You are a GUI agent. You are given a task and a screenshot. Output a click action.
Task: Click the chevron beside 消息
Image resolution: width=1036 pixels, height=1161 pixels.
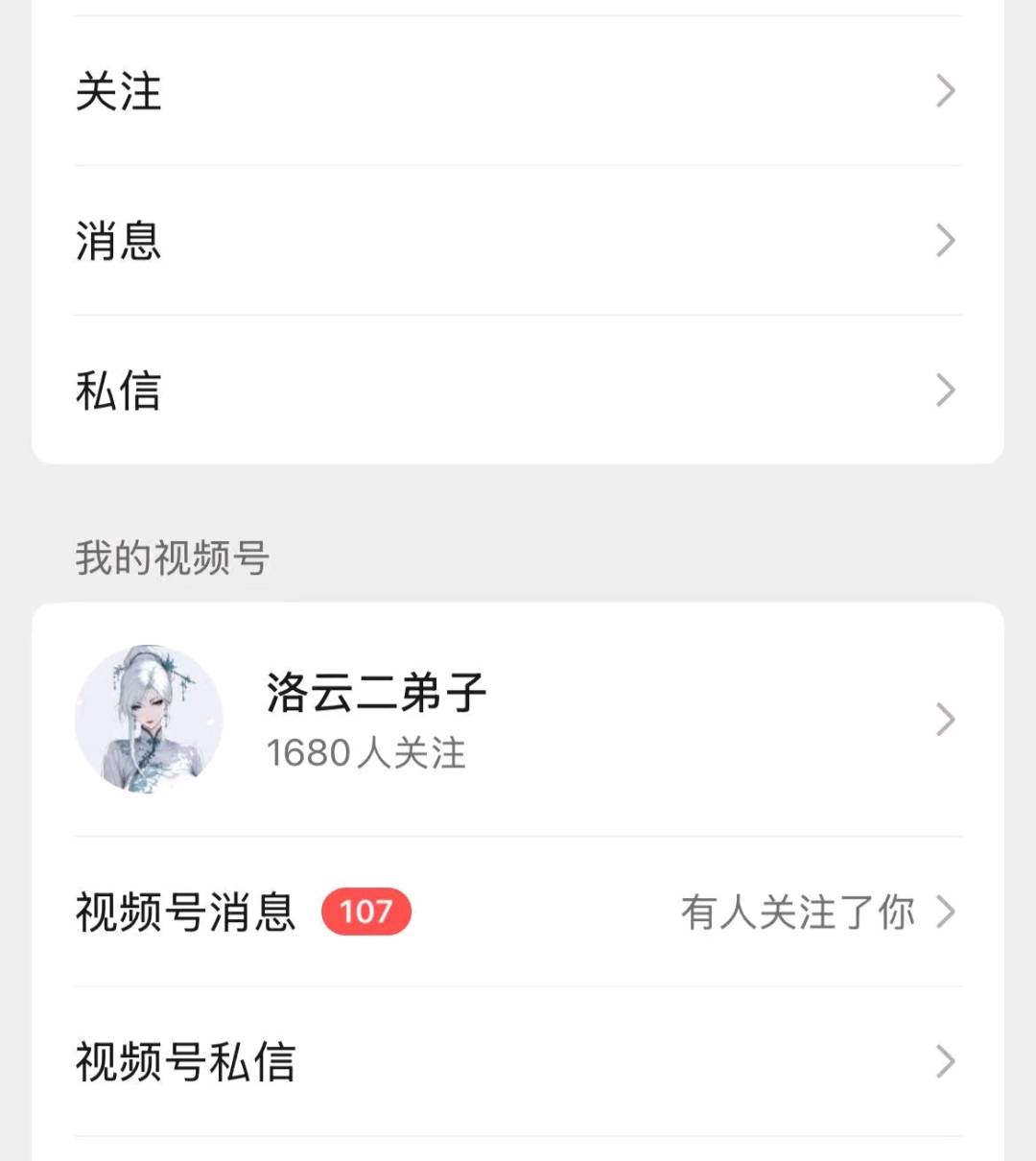[947, 241]
